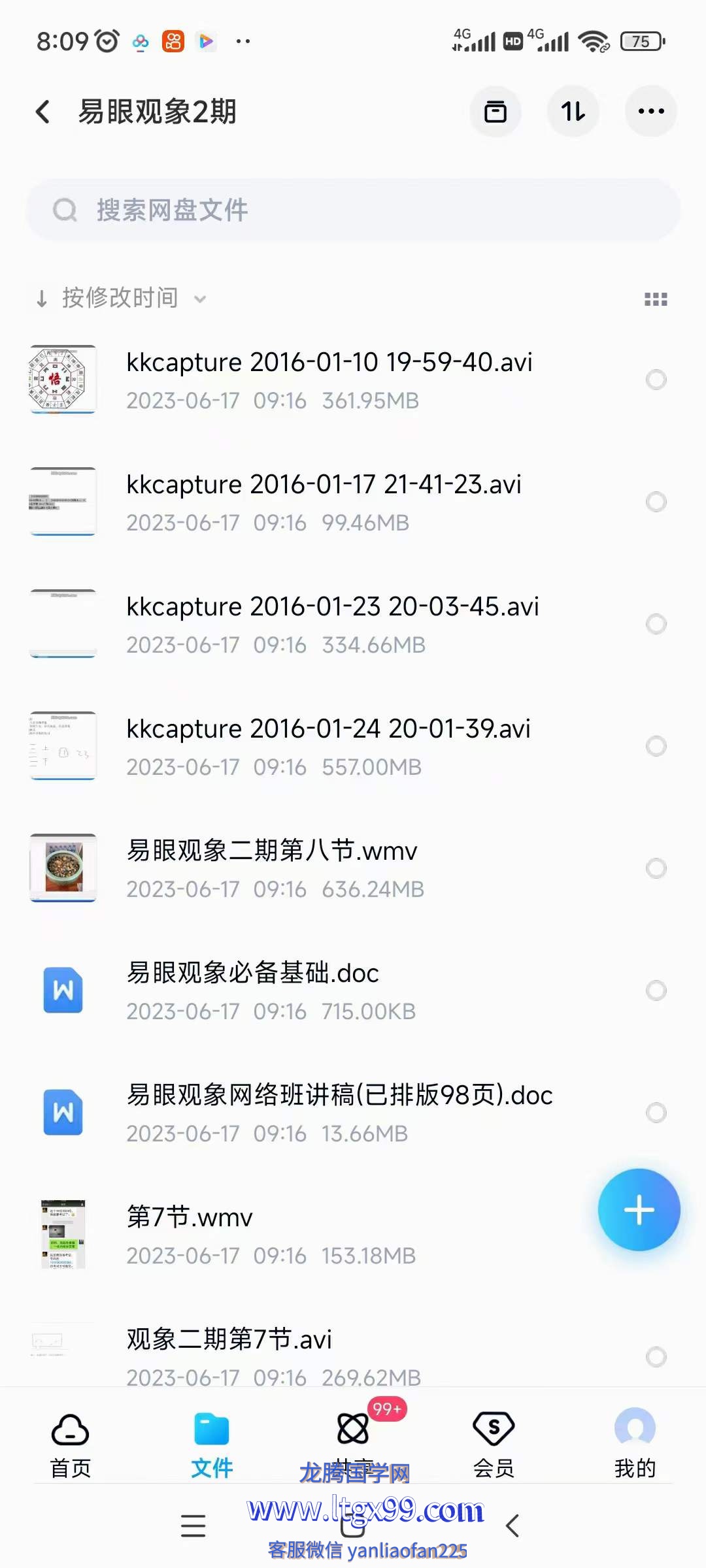Switch to the 会员 tab

[x=494, y=1445]
